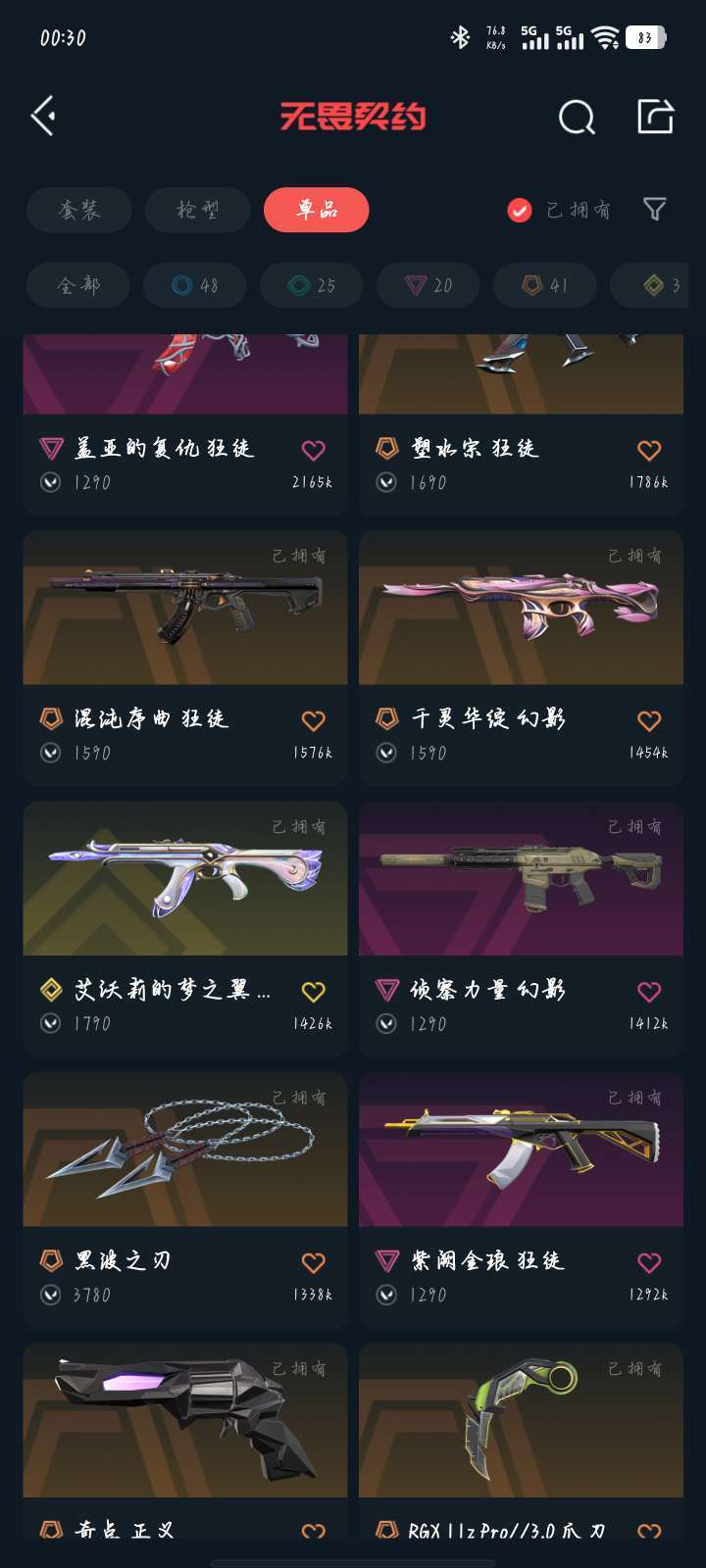Open the 艾沃莉的梦之翼 skin card

[x=185, y=928]
